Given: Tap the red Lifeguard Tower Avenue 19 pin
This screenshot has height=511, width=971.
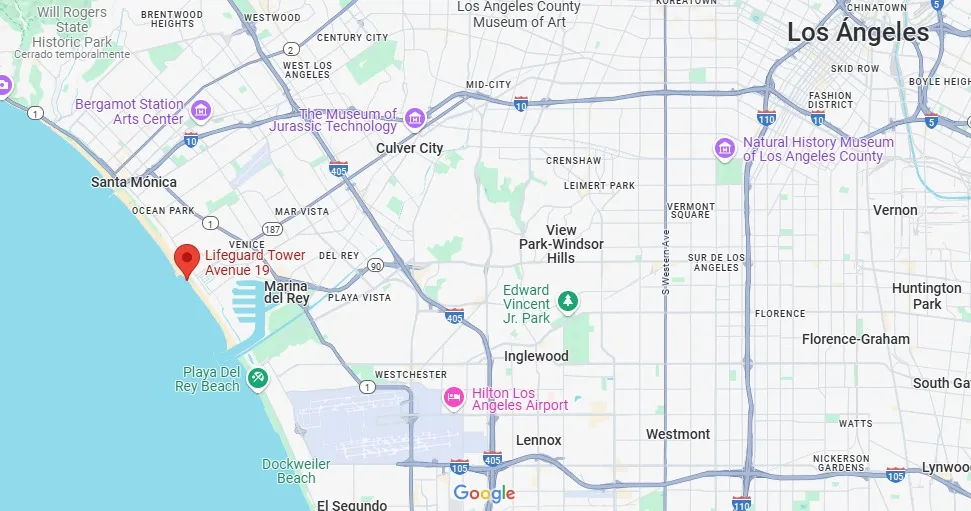Looking at the screenshot, I should [186, 259].
